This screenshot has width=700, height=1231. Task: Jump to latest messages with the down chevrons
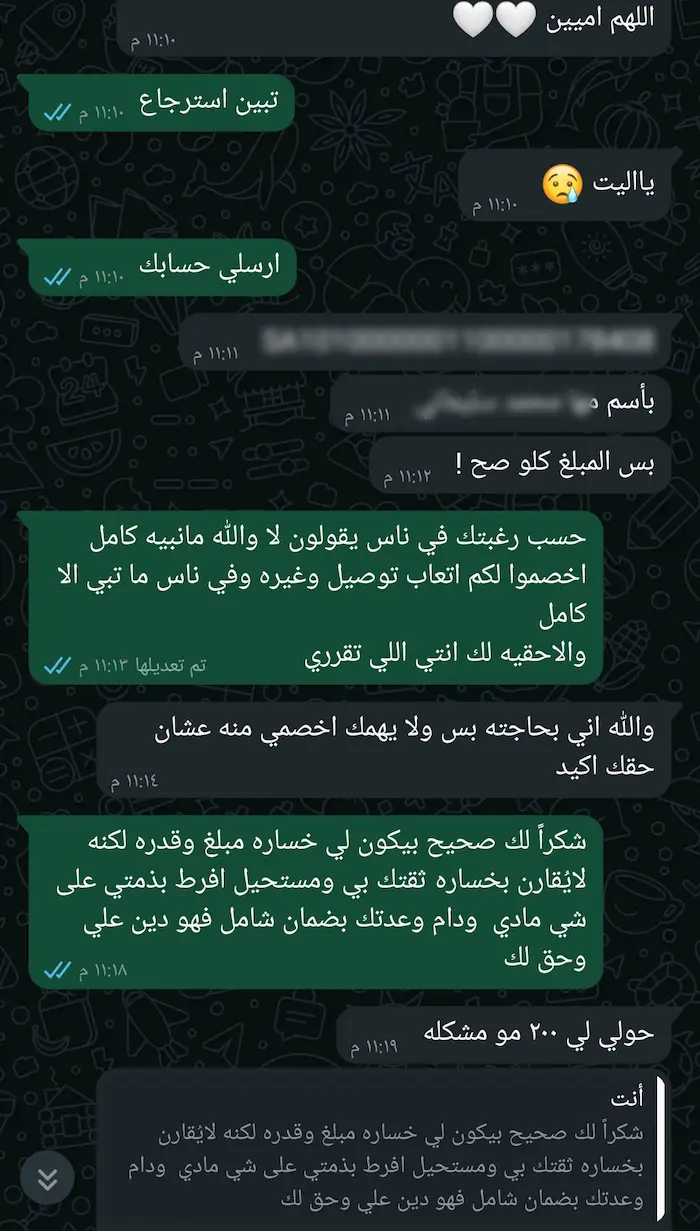click(x=47, y=1179)
